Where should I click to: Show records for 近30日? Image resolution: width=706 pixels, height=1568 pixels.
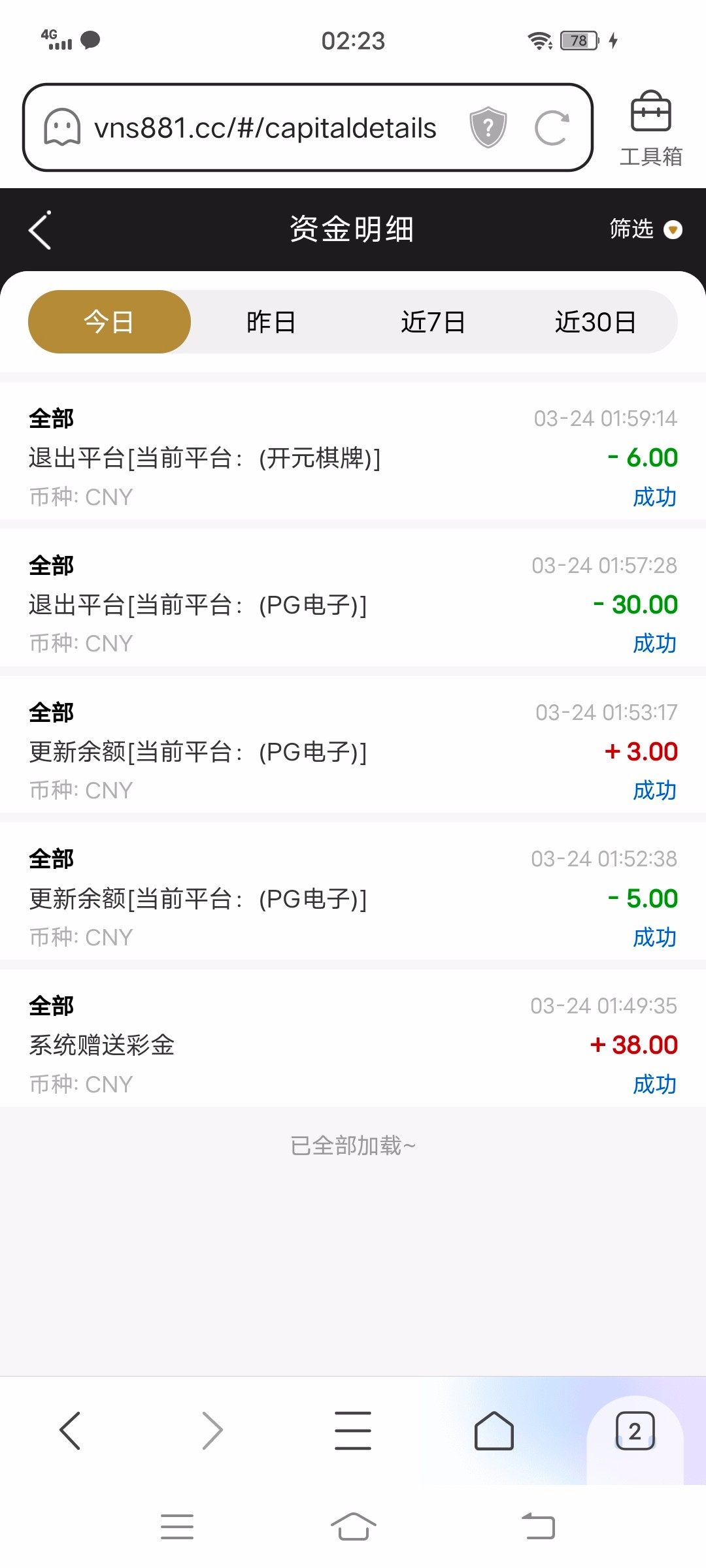[595, 322]
